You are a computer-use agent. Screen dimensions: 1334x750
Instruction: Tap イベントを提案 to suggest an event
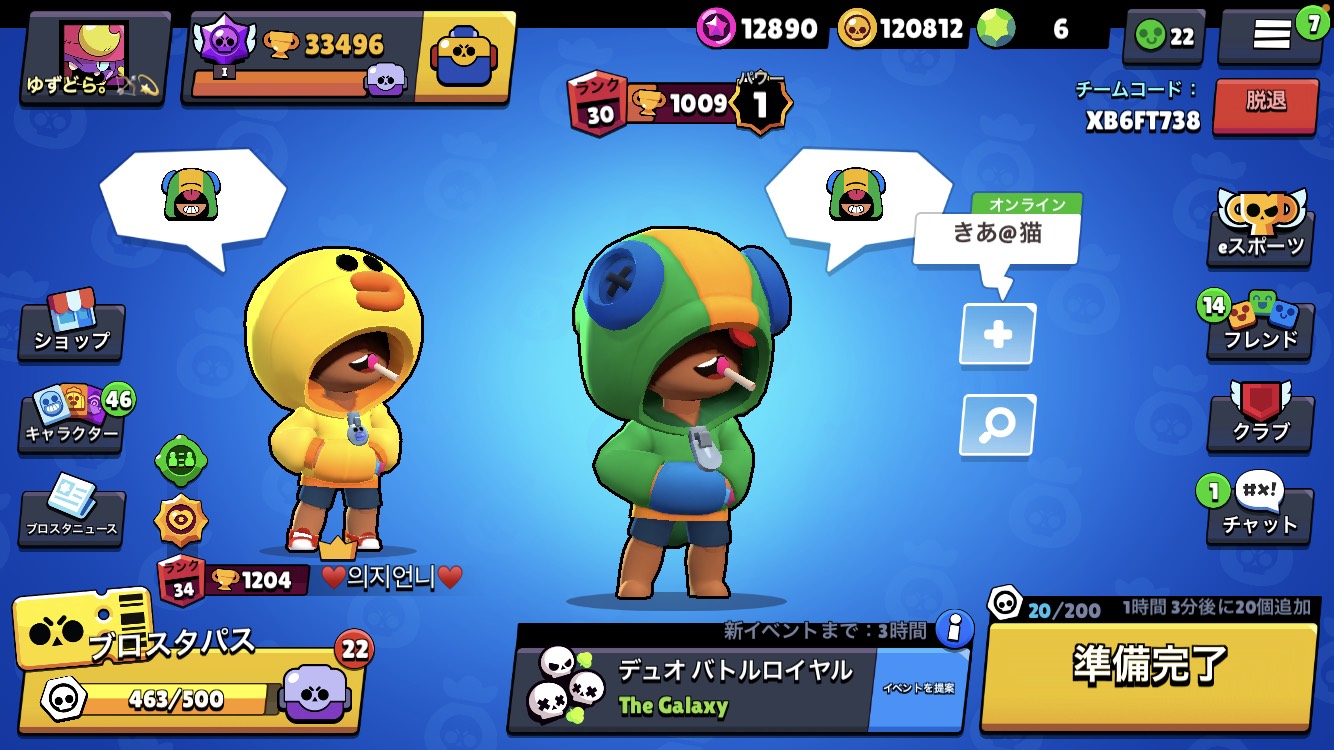point(919,688)
